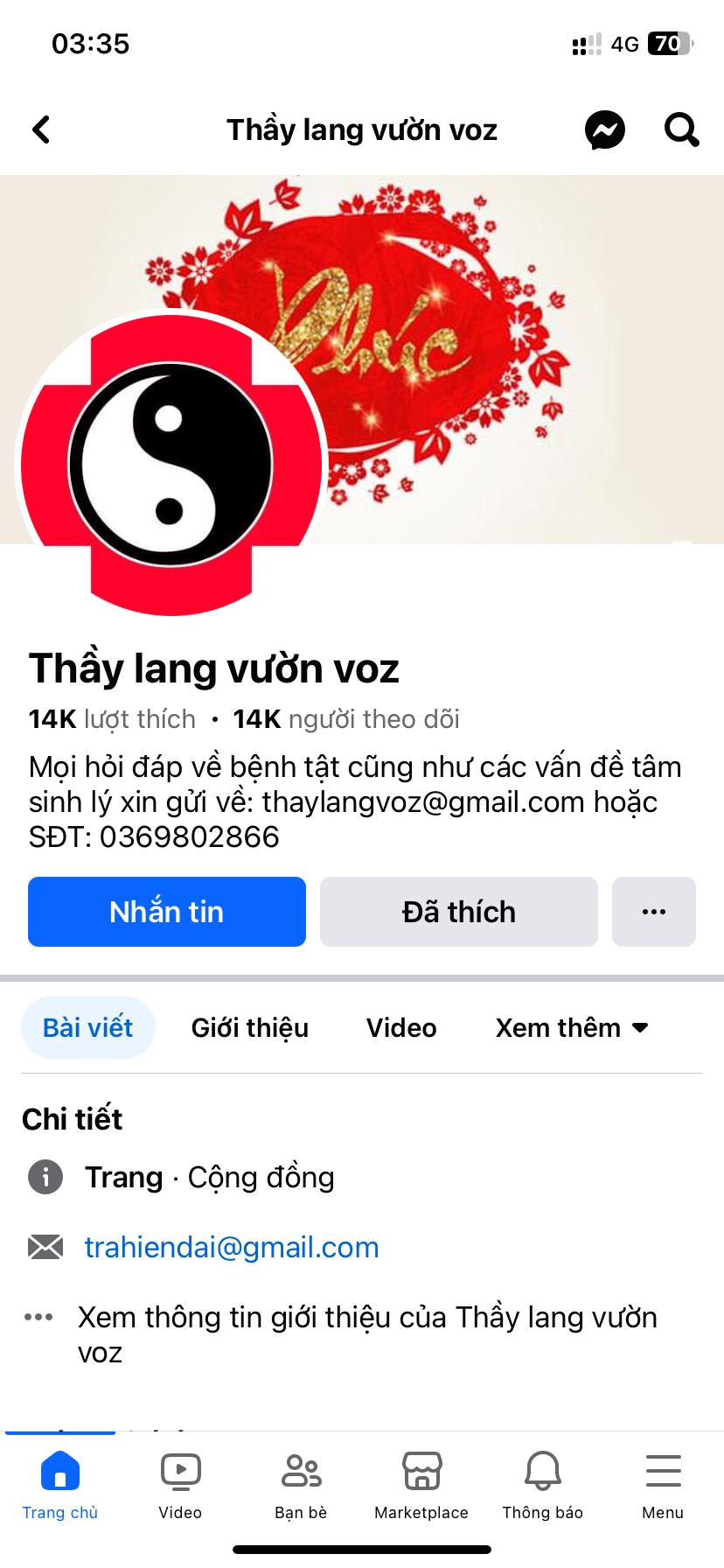Tap the Đã thích button
724x1568 pixels.
pos(459,912)
